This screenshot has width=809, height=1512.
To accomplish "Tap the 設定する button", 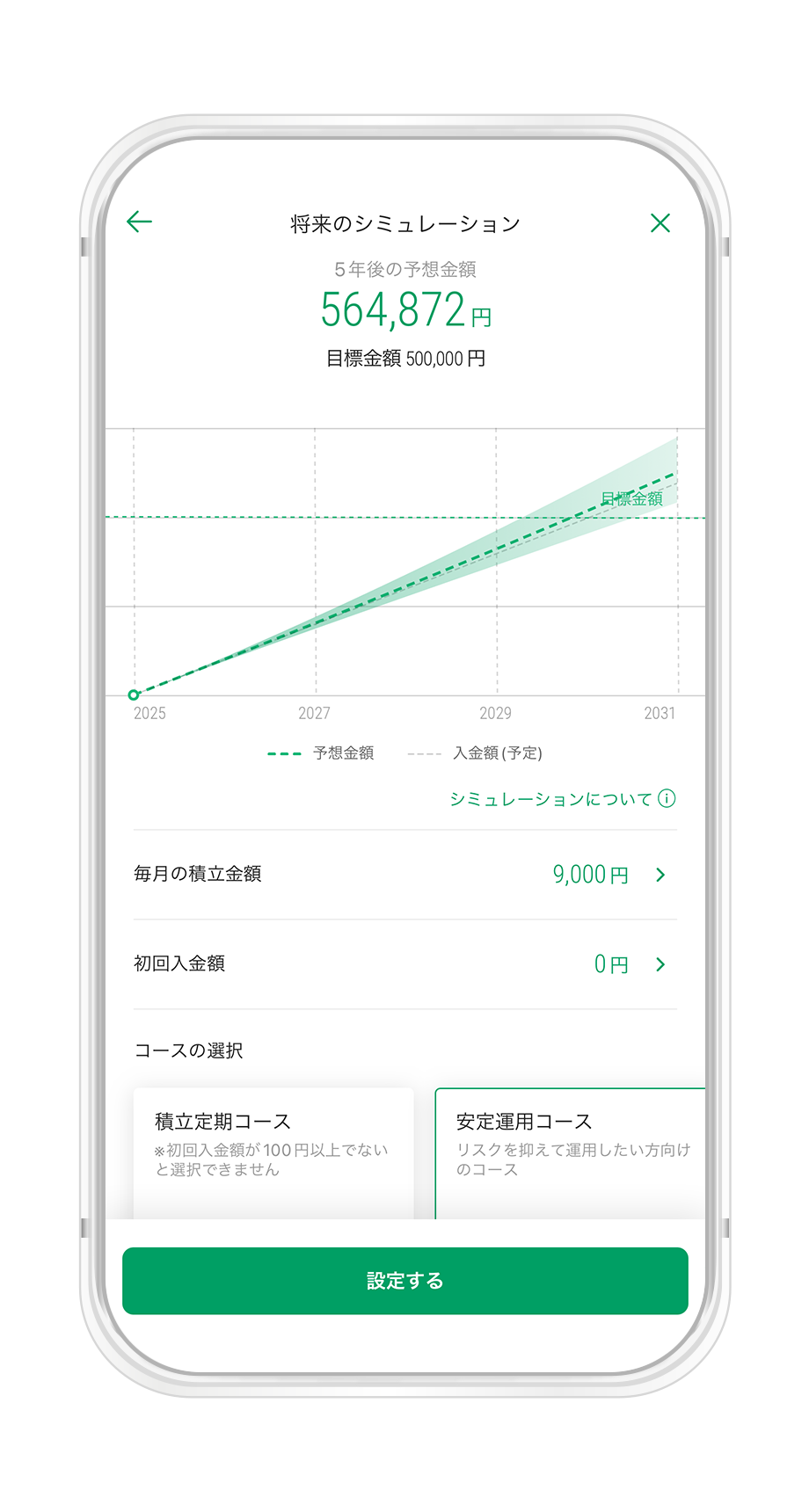I will click(x=405, y=1281).
